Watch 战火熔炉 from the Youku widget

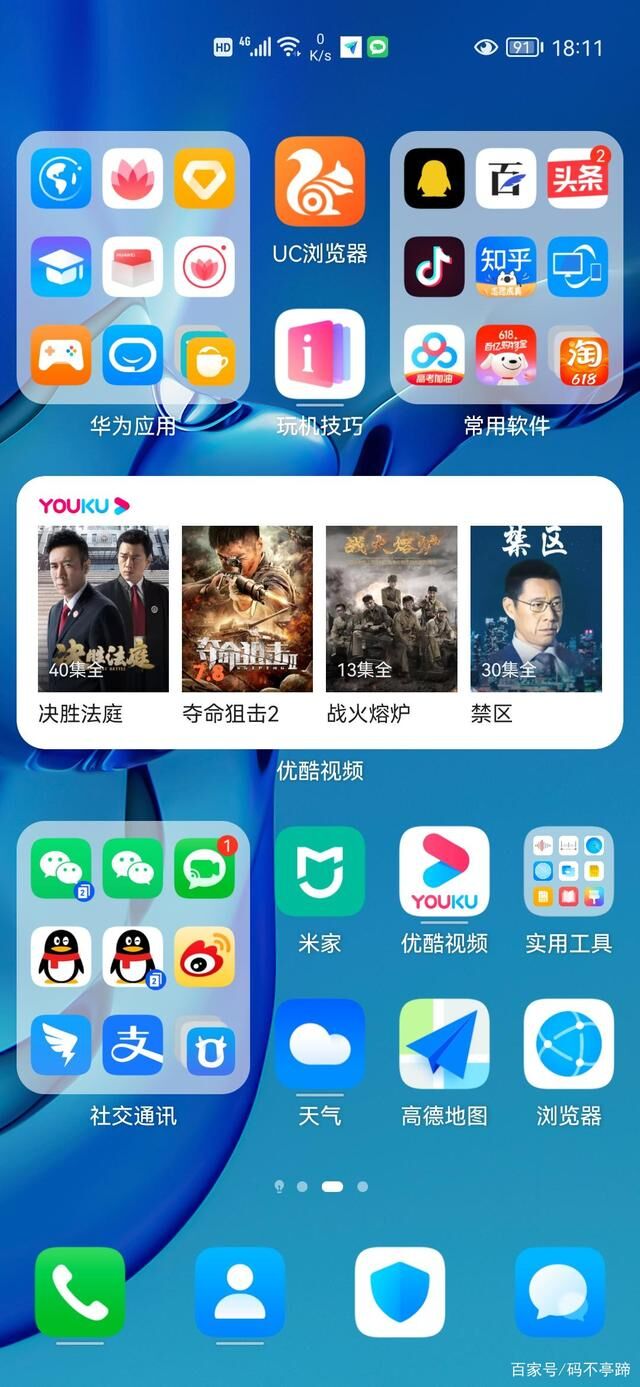click(391, 609)
